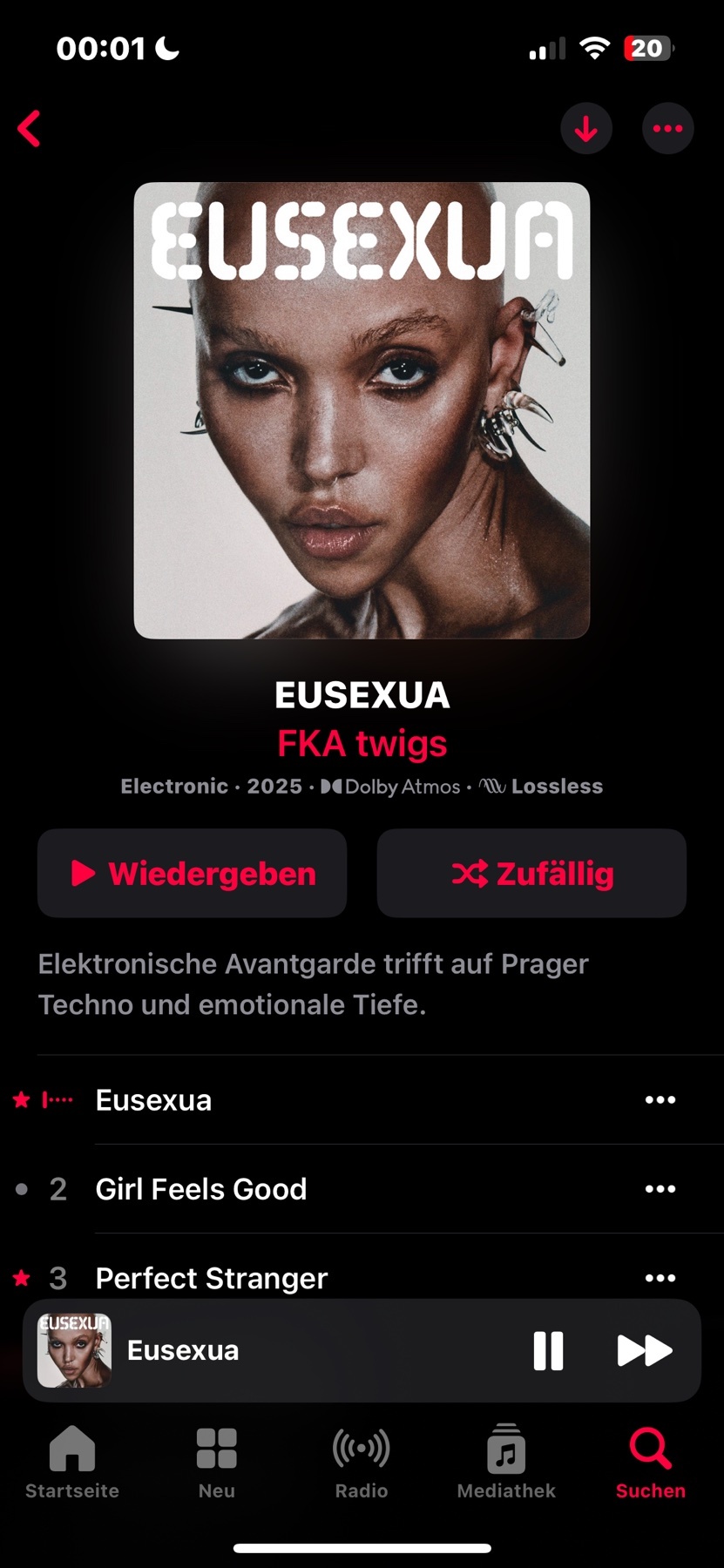Image resolution: width=724 pixels, height=1568 pixels.
Task: Switch to the Startseite tab
Action: (x=72, y=1462)
